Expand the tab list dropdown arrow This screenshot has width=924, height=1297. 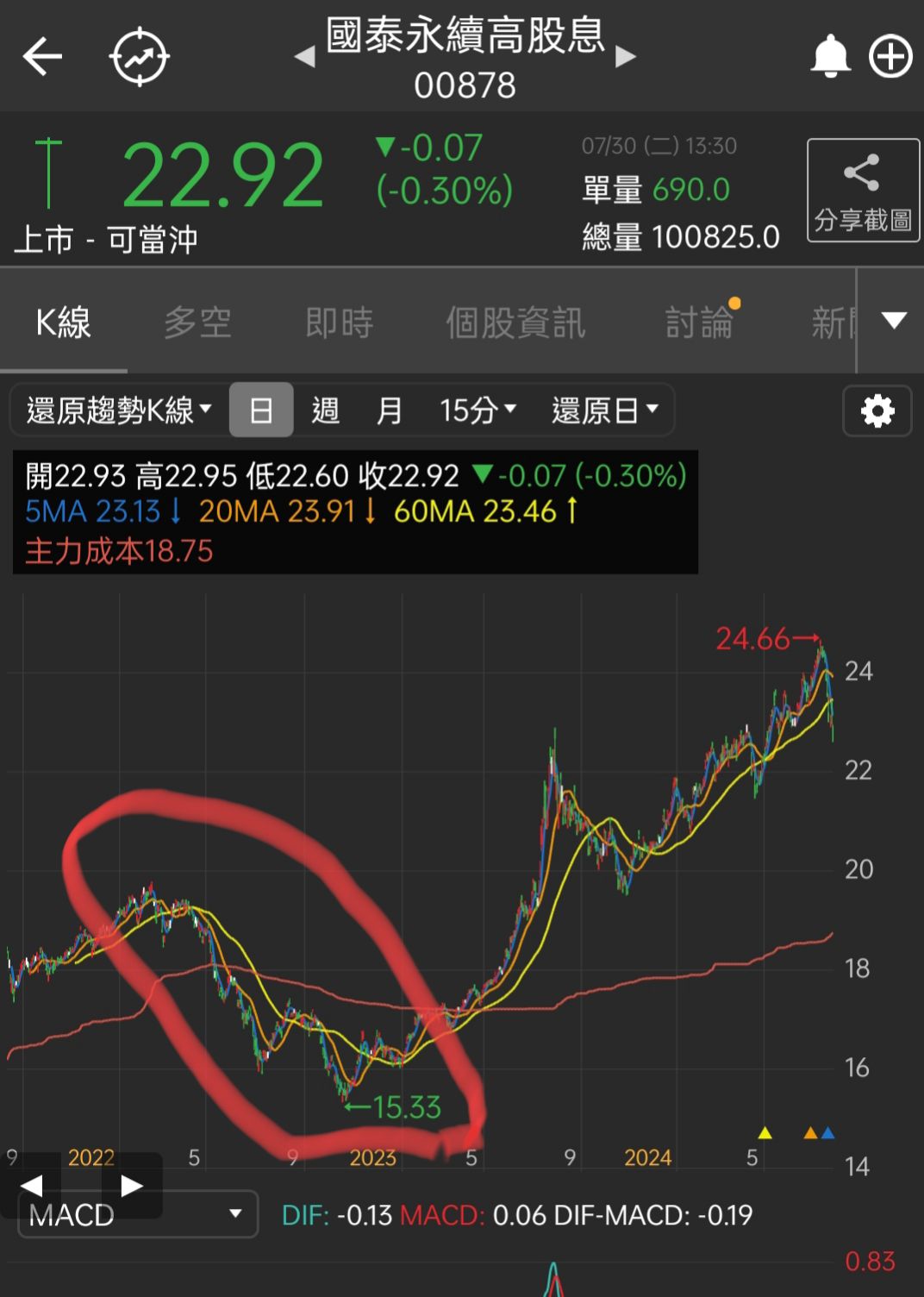tap(894, 321)
